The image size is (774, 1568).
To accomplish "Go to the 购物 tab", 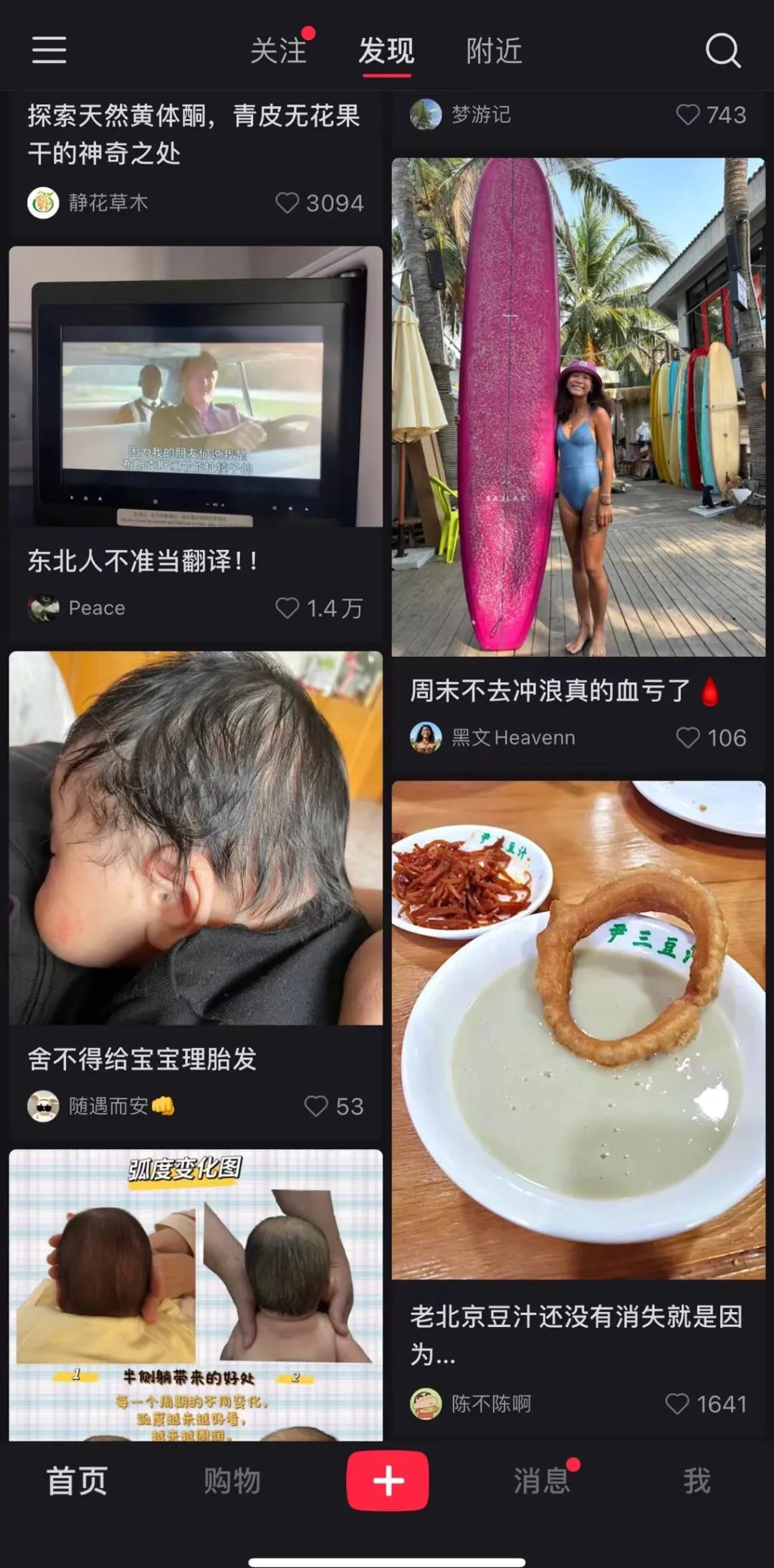I will click(x=231, y=1481).
